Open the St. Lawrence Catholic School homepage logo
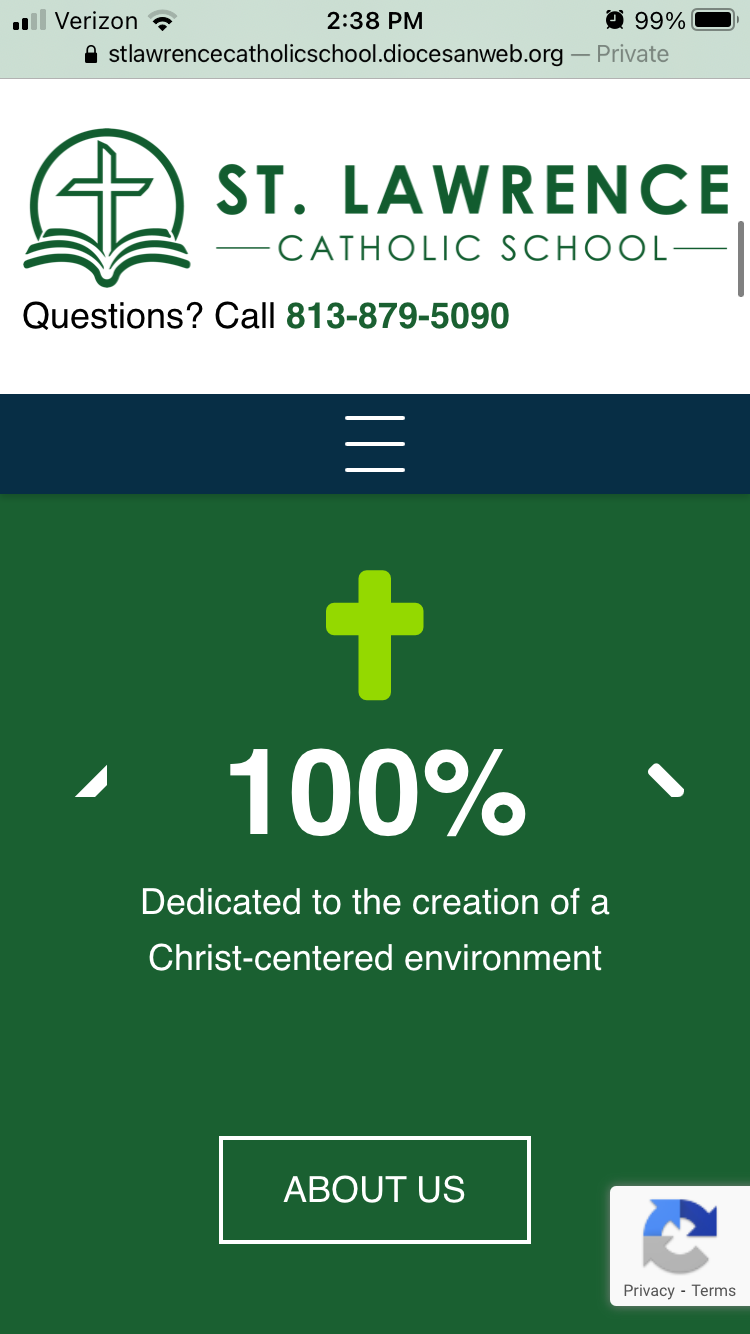The width and height of the screenshot is (750, 1334). [375, 208]
